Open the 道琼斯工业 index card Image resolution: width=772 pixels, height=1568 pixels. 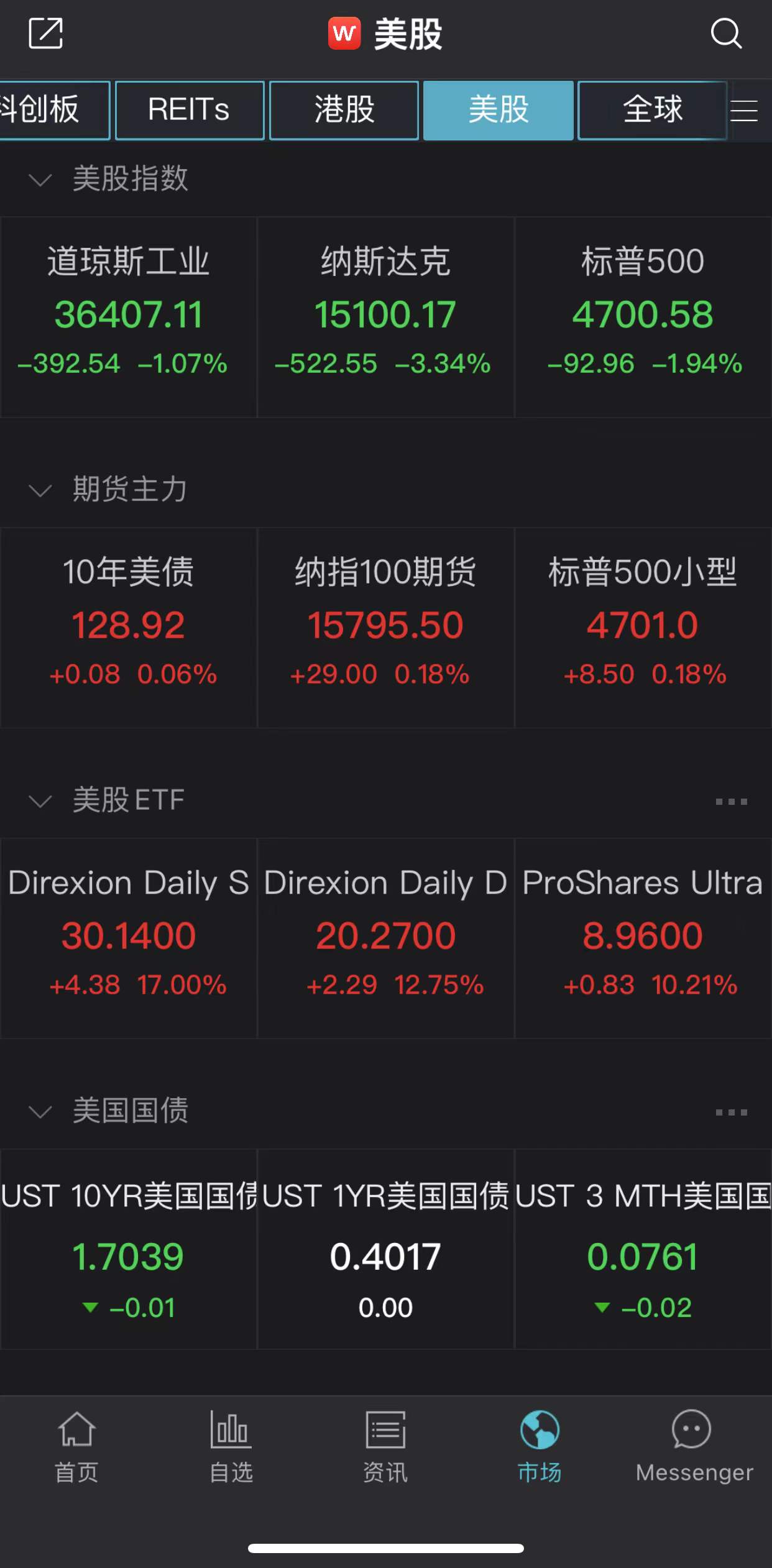(x=129, y=317)
